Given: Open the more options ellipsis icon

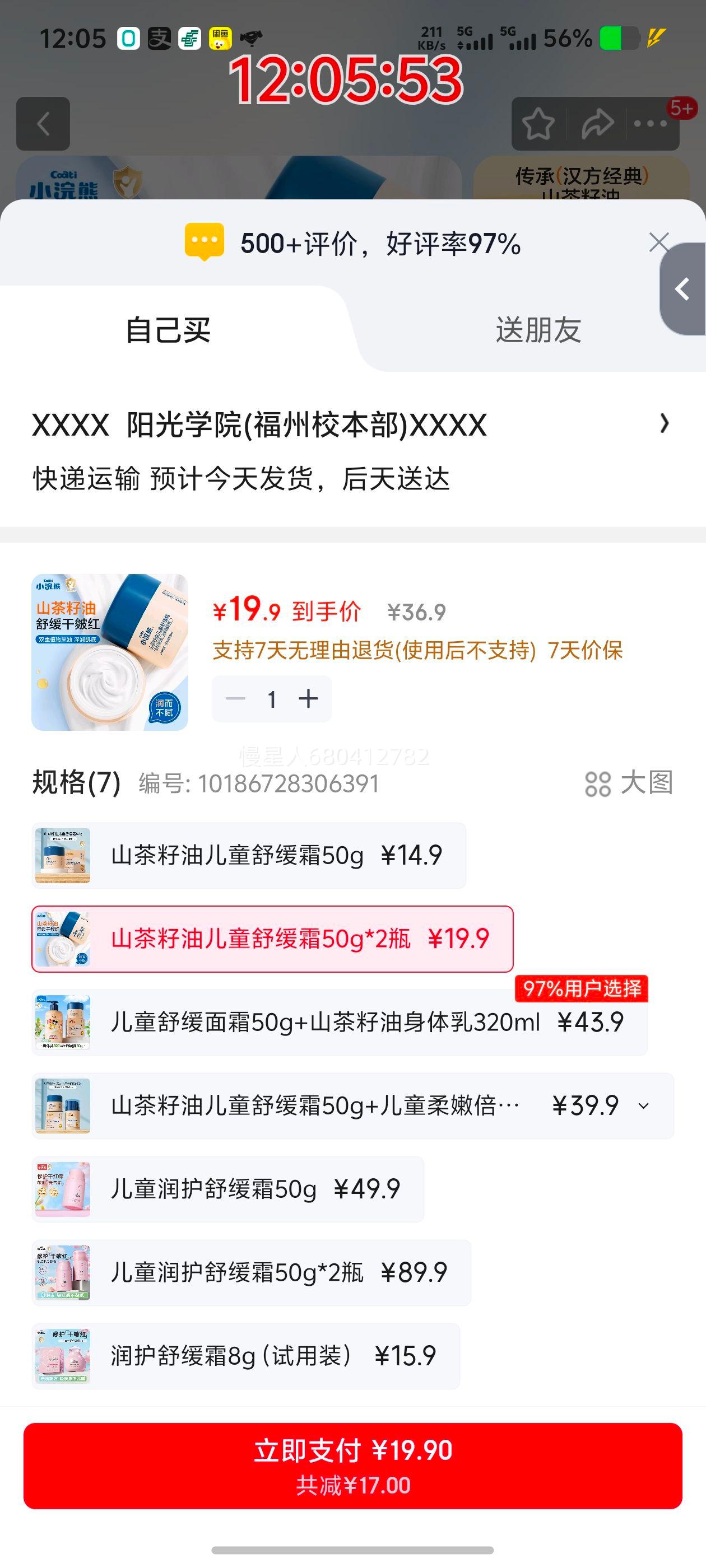Looking at the screenshot, I should pyautogui.click(x=651, y=124).
